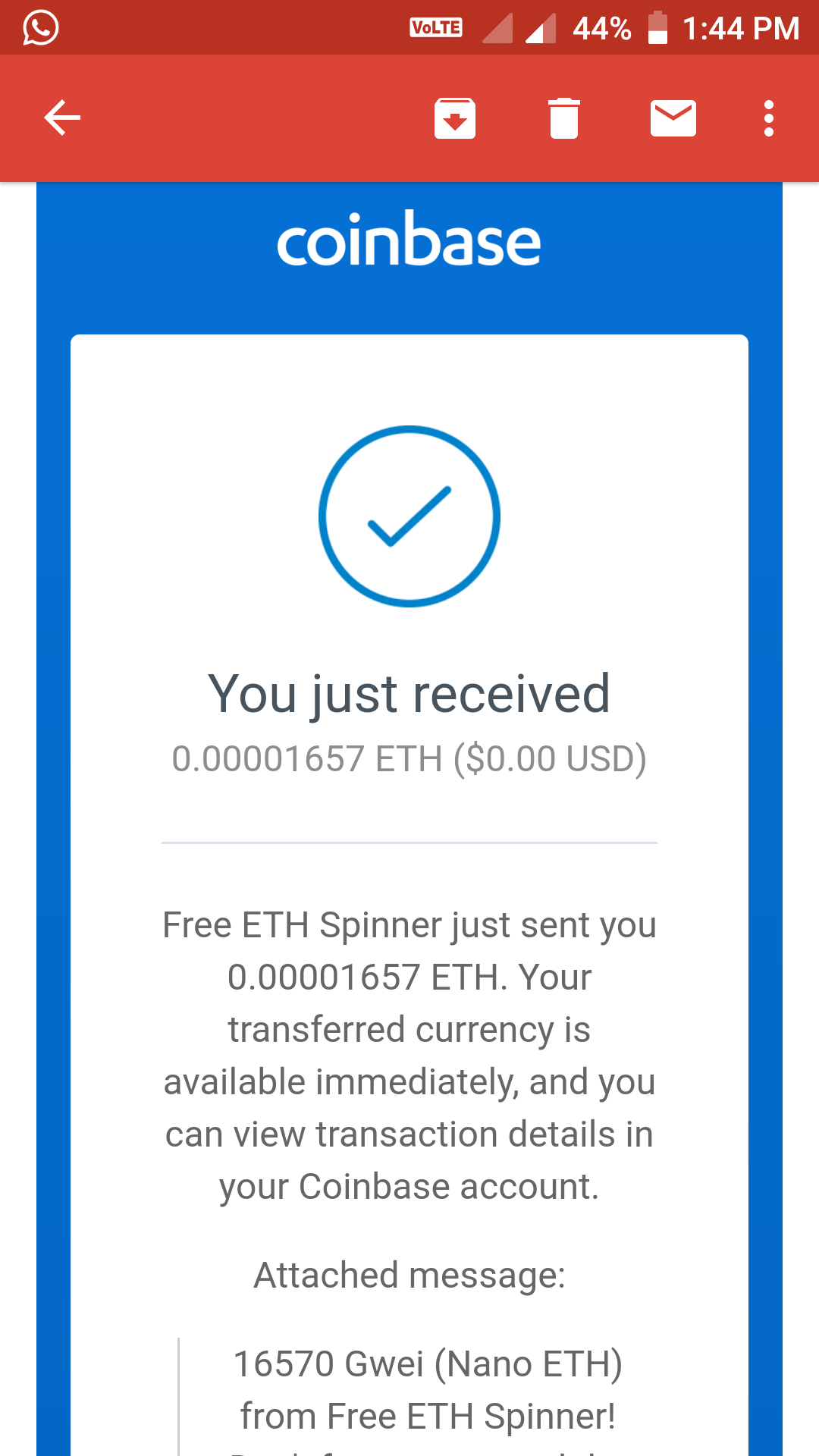Mark this email as unread
Image resolution: width=819 pixels, height=1456 pixels.
[673, 118]
